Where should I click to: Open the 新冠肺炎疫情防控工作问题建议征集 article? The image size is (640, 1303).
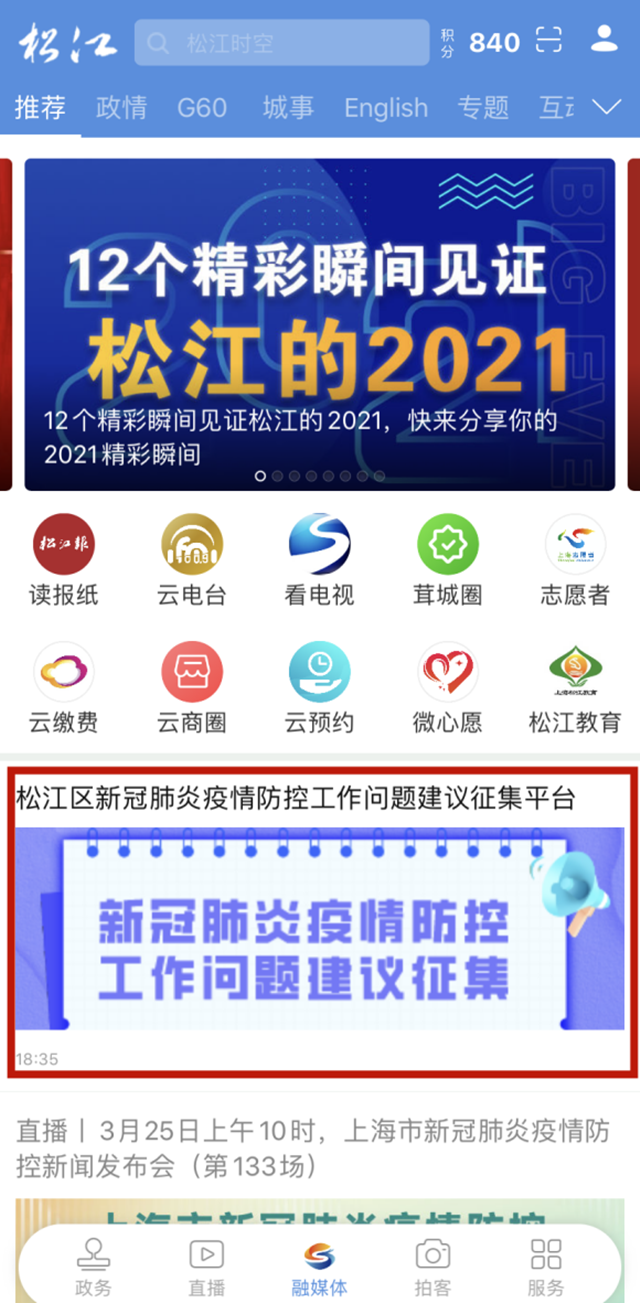pyautogui.click(x=319, y=920)
